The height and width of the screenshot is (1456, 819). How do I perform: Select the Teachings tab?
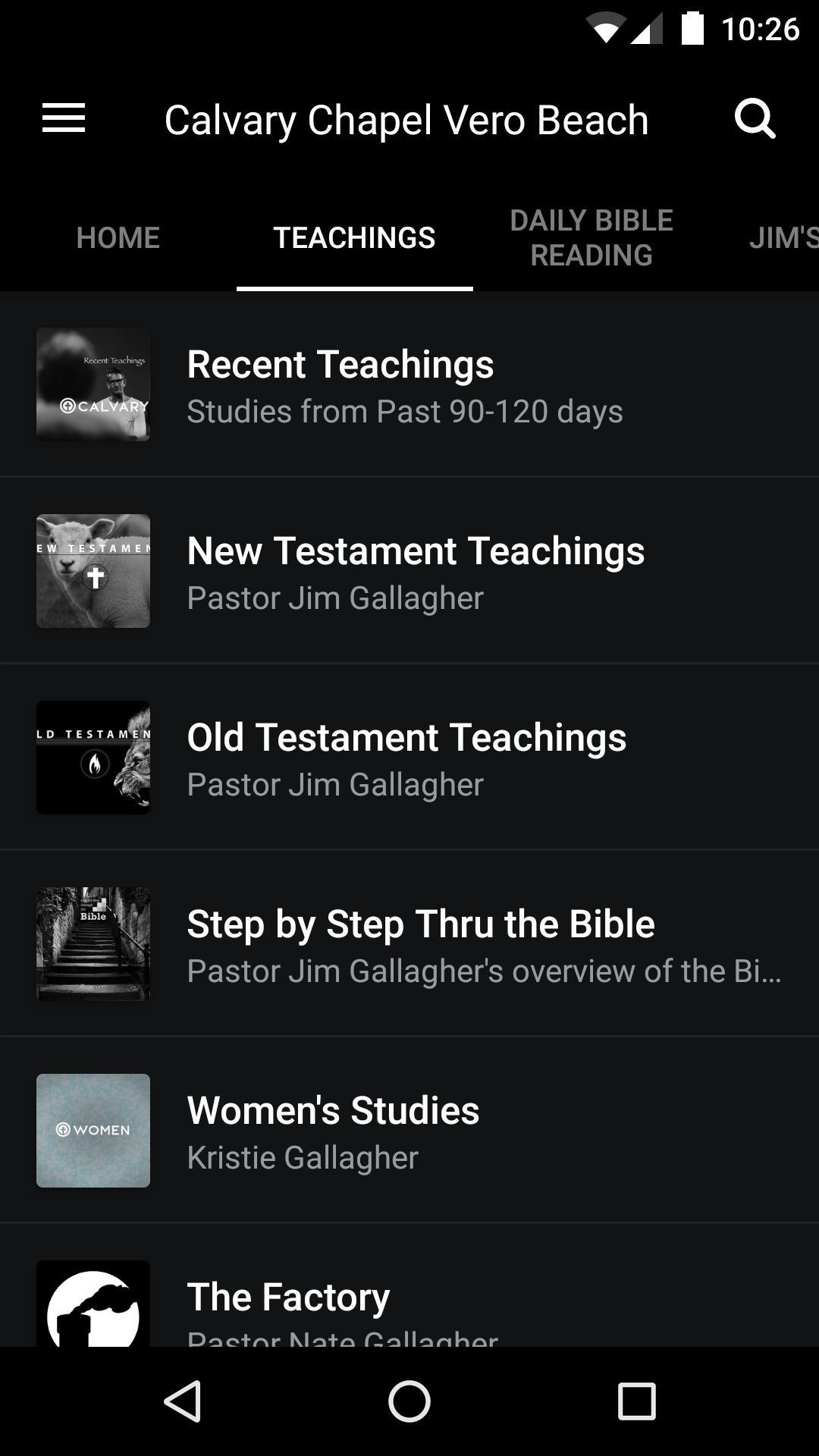(355, 238)
